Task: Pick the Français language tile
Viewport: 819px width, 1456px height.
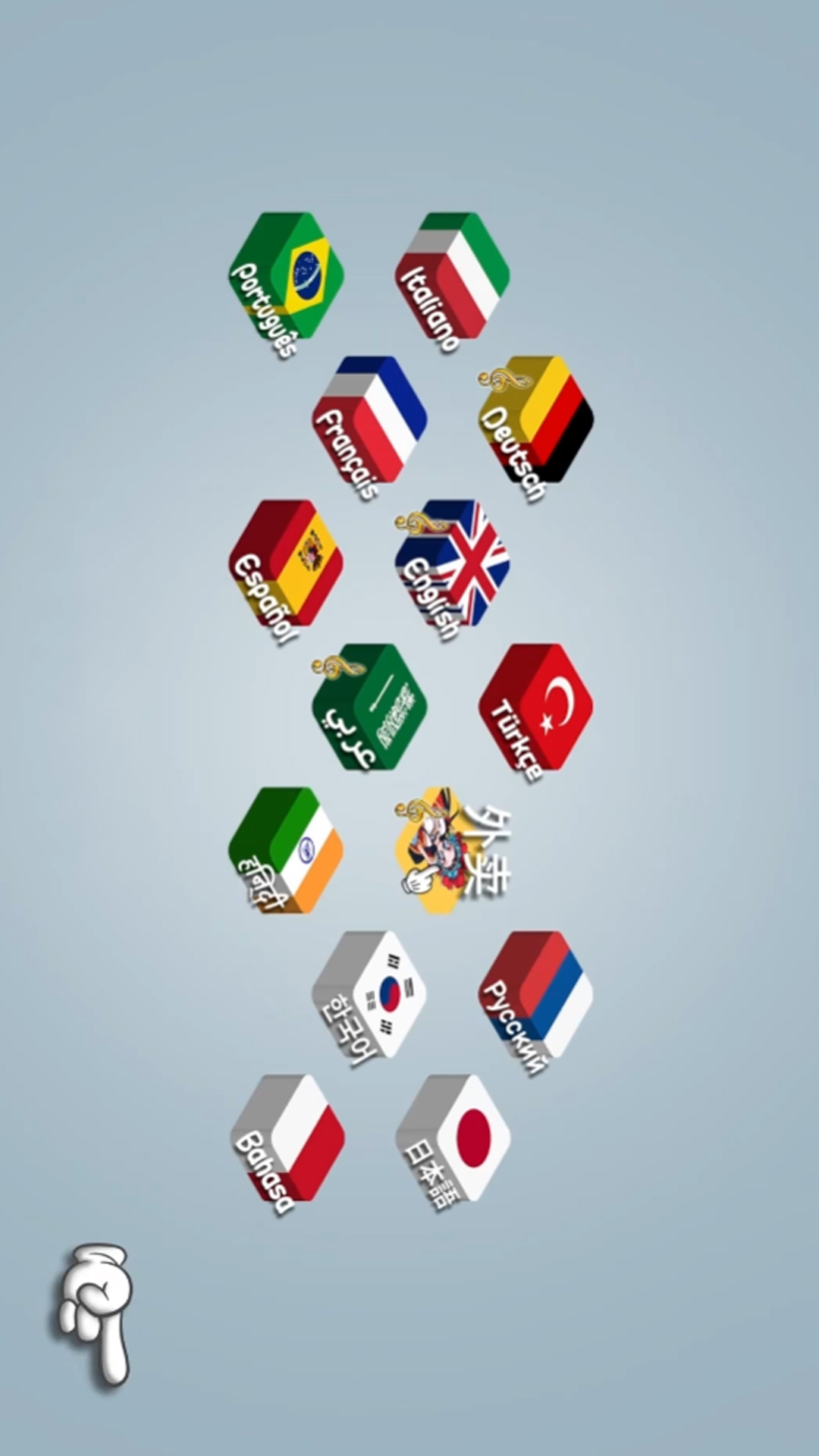Action: pos(369,421)
